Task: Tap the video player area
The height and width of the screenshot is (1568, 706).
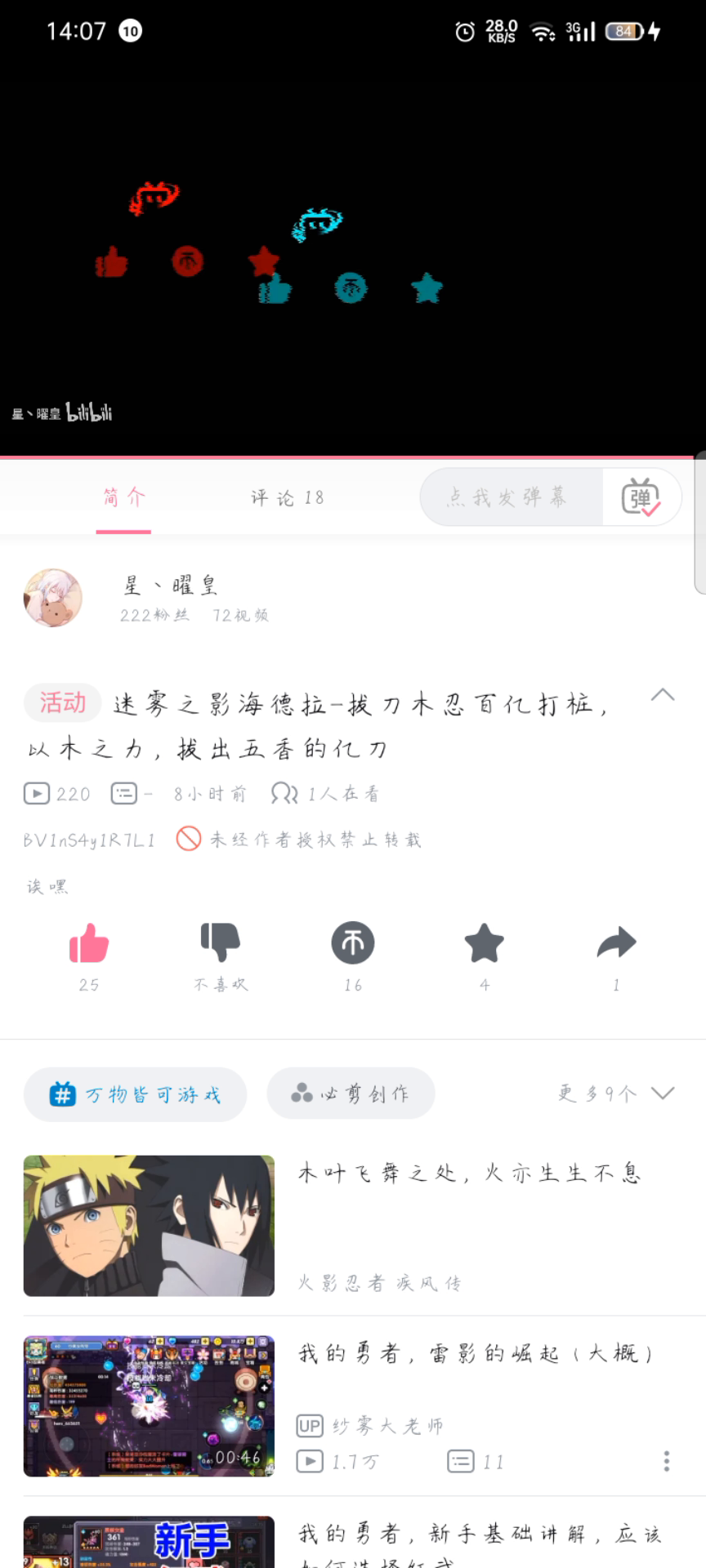Action: pos(353,245)
